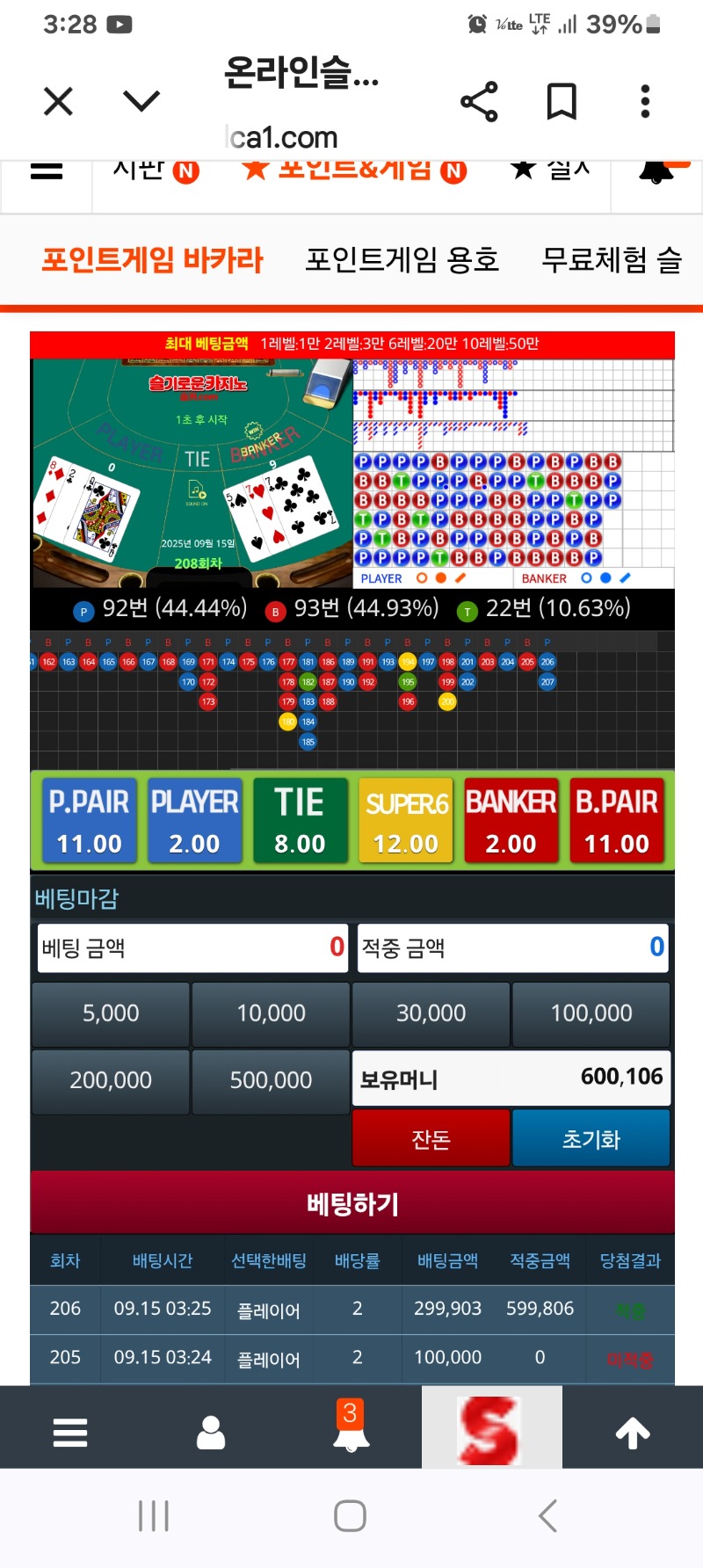Select the PLAYER 2.00 bet

(194, 821)
